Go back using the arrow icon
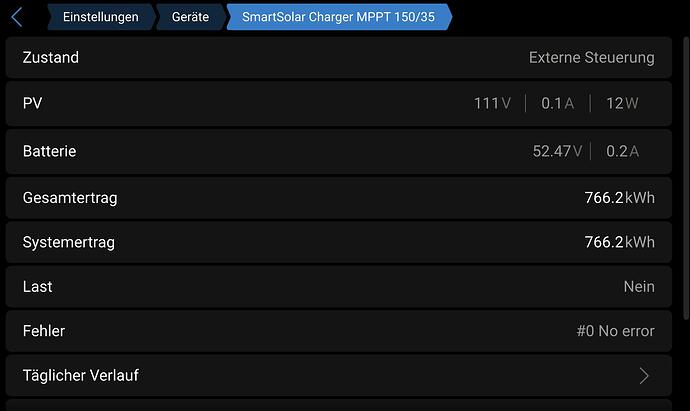The height and width of the screenshot is (411, 690). pos(17,17)
